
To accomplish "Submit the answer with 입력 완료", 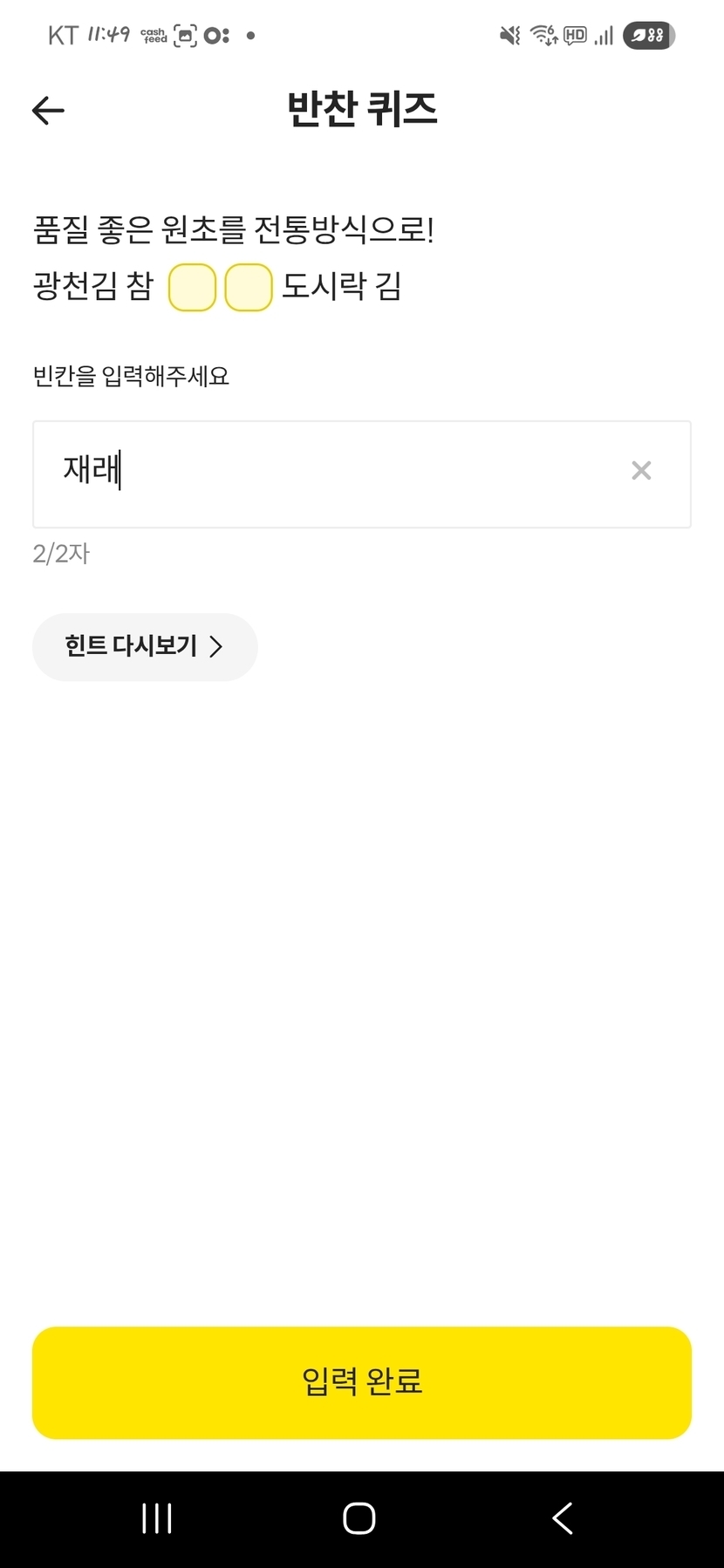I will (362, 1382).
